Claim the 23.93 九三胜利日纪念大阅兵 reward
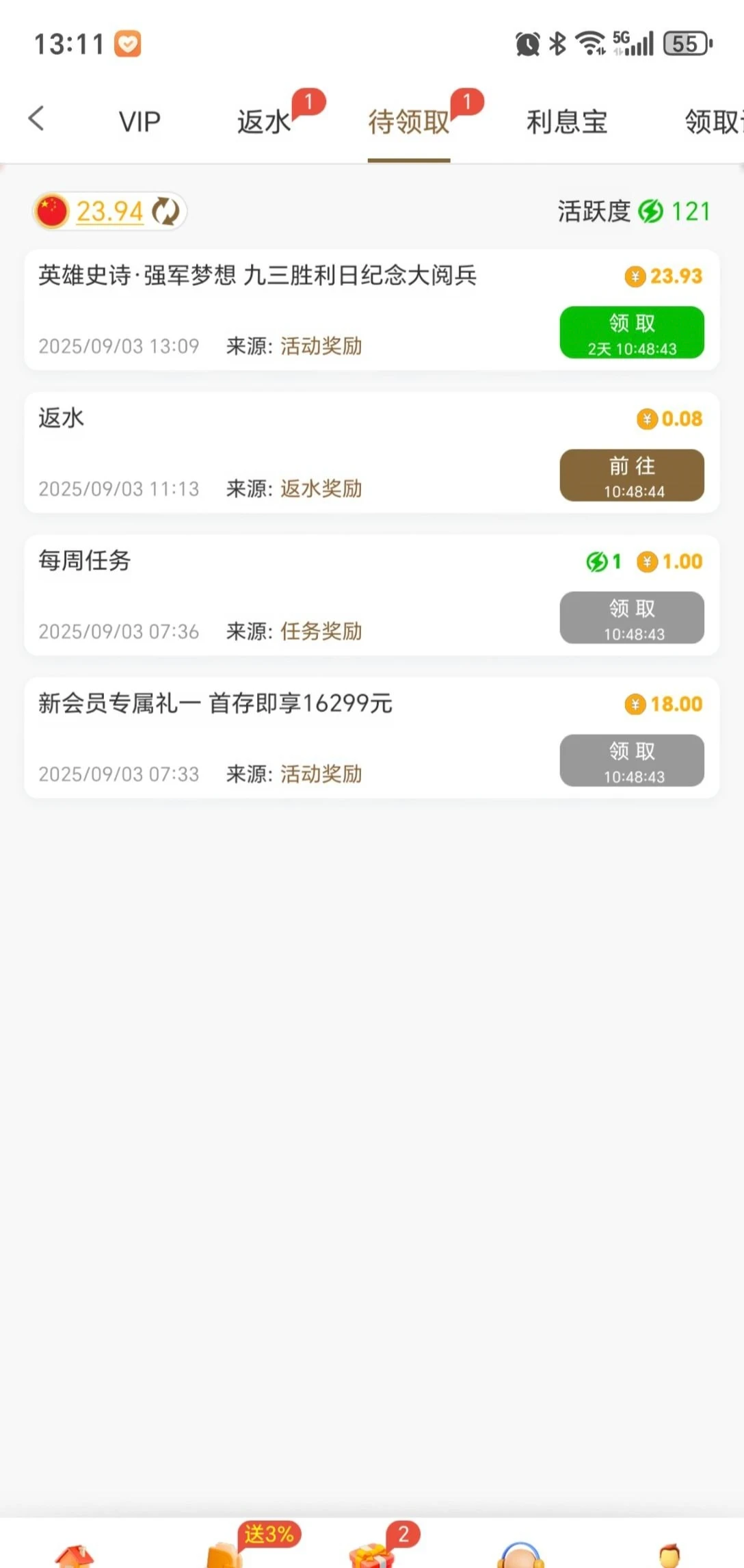The height and width of the screenshot is (1568, 744). click(x=632, y=332)
